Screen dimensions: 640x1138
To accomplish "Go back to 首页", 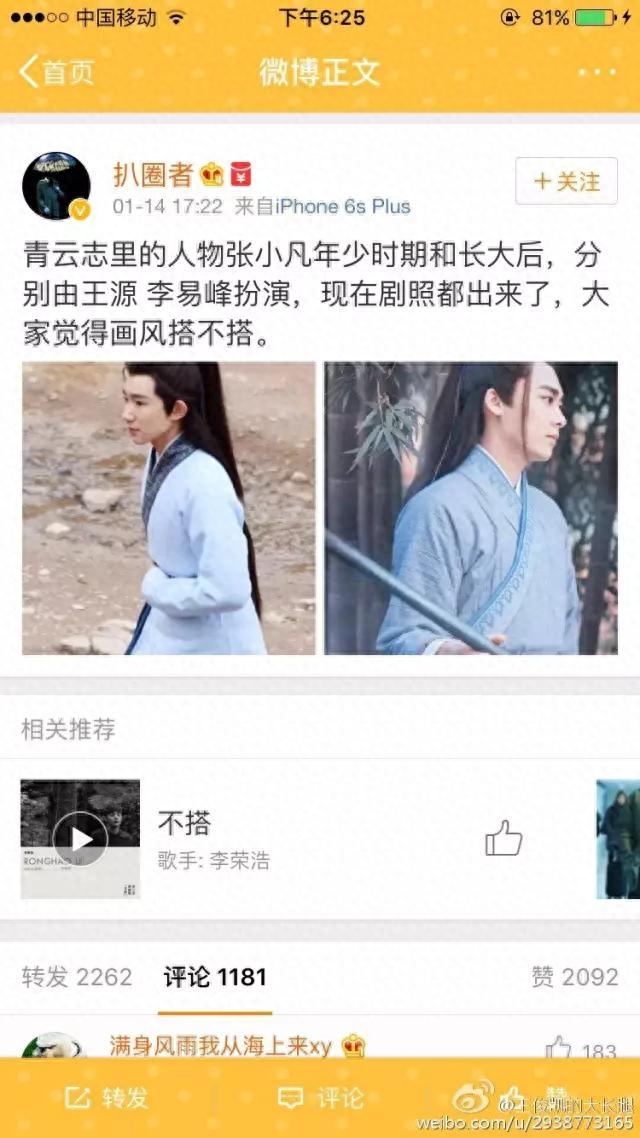I will click(x=57, y=72).
